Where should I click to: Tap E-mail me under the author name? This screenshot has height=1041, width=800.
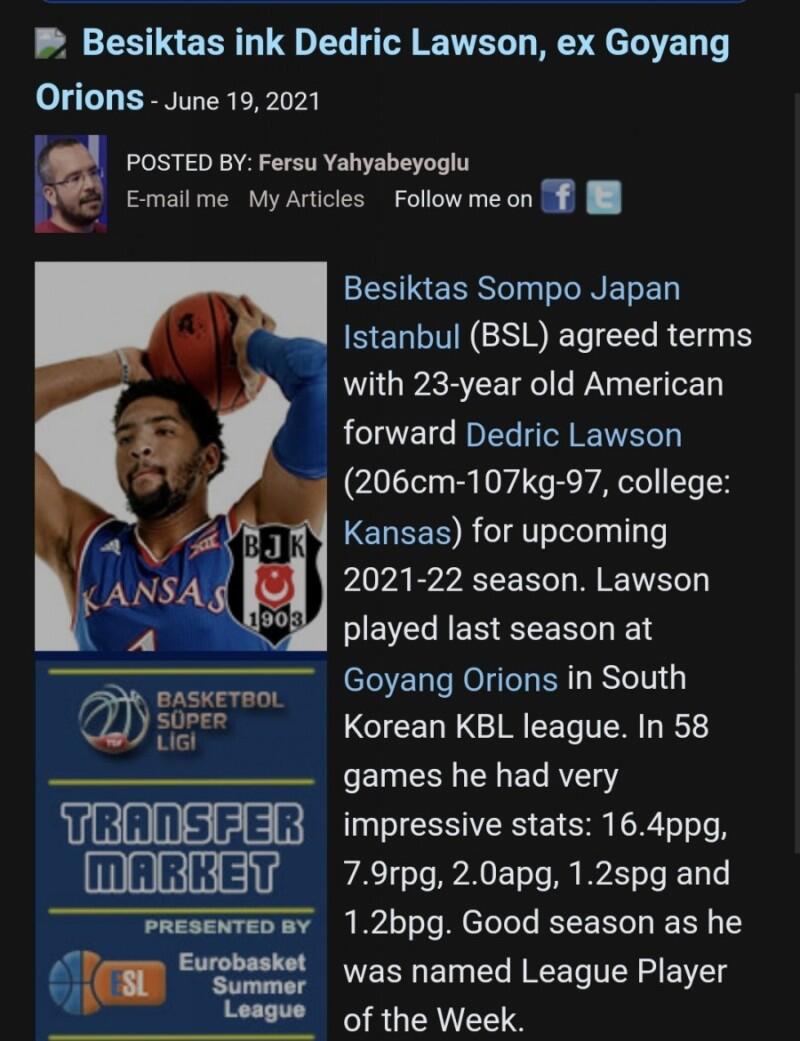click(177, 199)
